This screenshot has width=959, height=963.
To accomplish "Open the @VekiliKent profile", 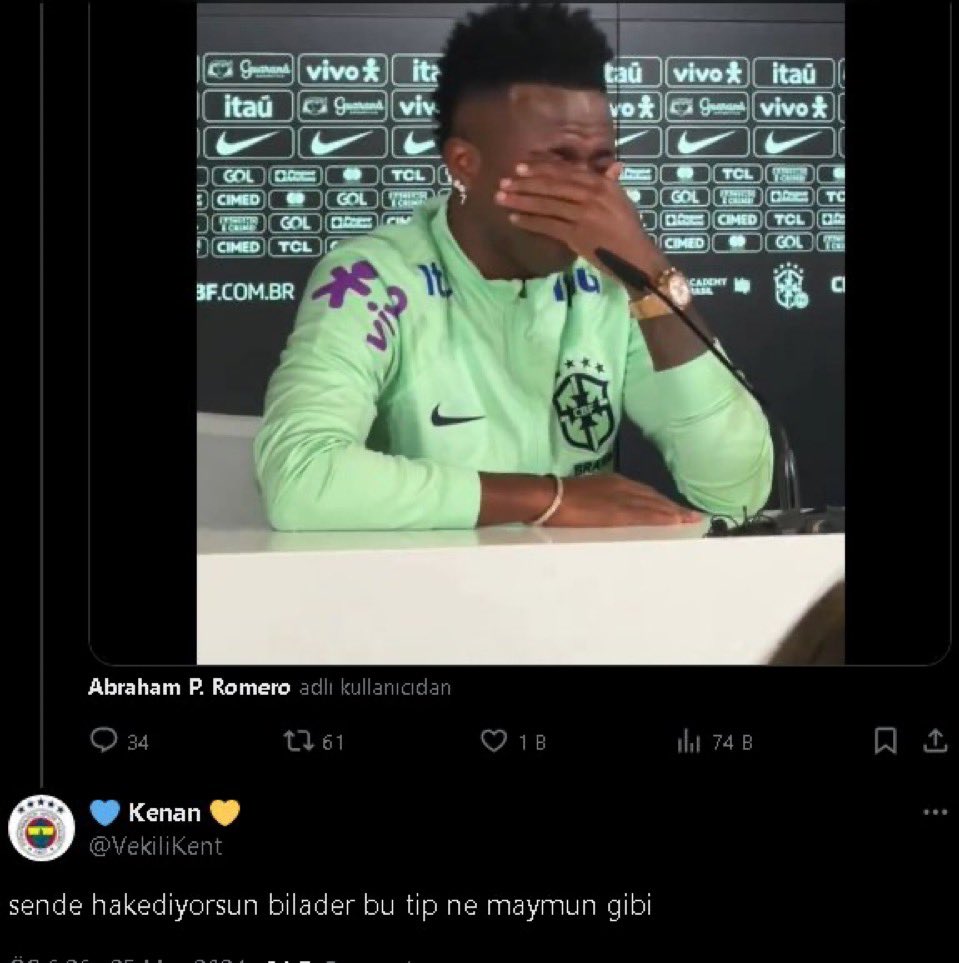I will coord(156,846).
